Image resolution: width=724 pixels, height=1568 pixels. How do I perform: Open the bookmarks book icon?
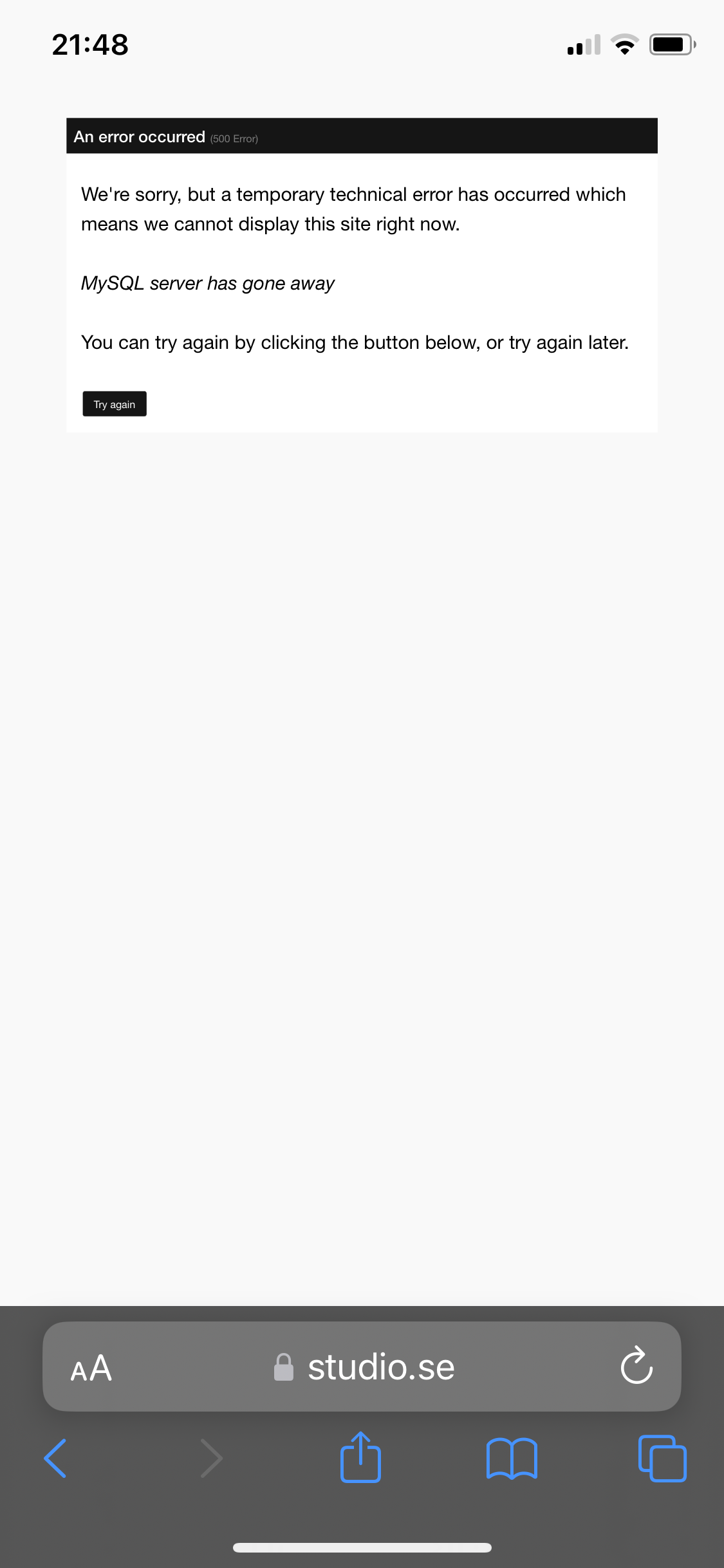[512, 1458]
